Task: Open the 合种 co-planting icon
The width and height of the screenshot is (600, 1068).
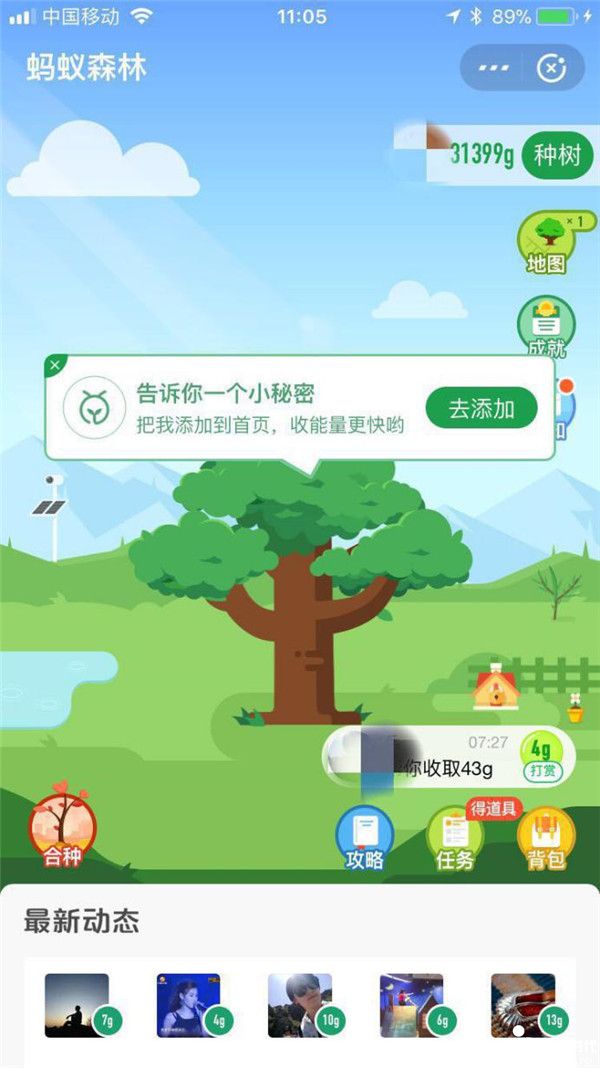Action: (62, 829)
